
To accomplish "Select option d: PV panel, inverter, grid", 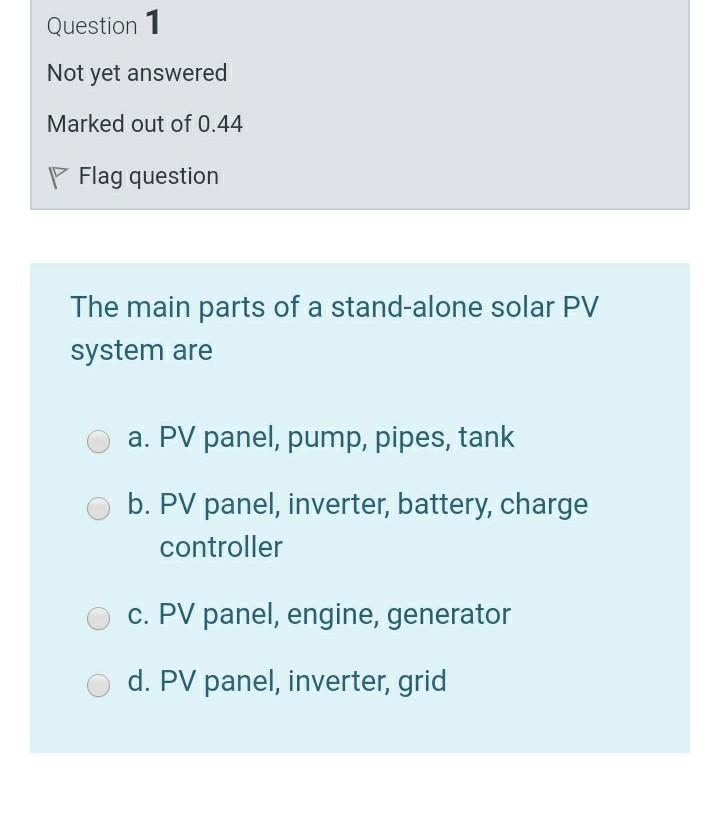I will (x=98, y=685).
